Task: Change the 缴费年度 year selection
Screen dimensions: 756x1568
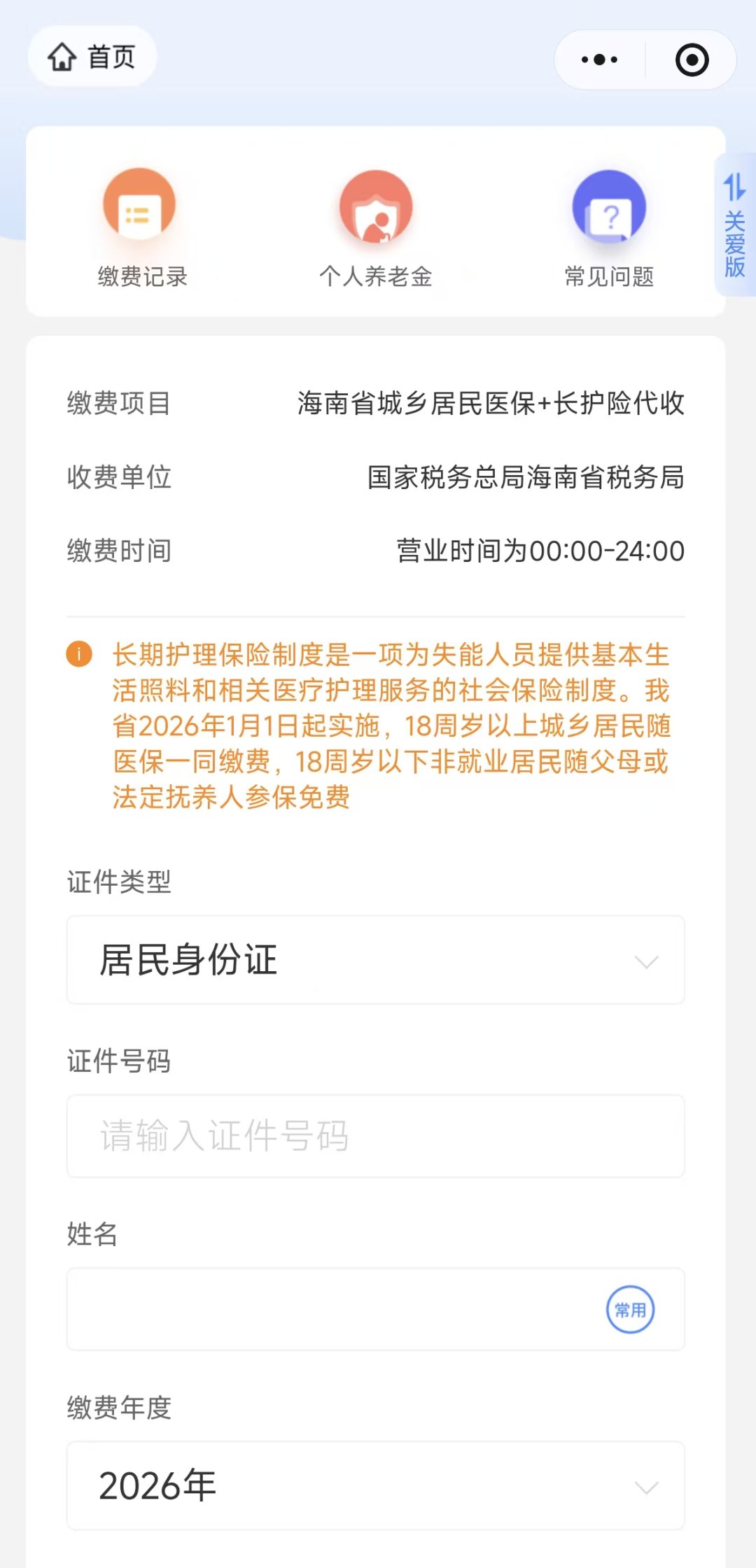Action: tap(375, 1485)
